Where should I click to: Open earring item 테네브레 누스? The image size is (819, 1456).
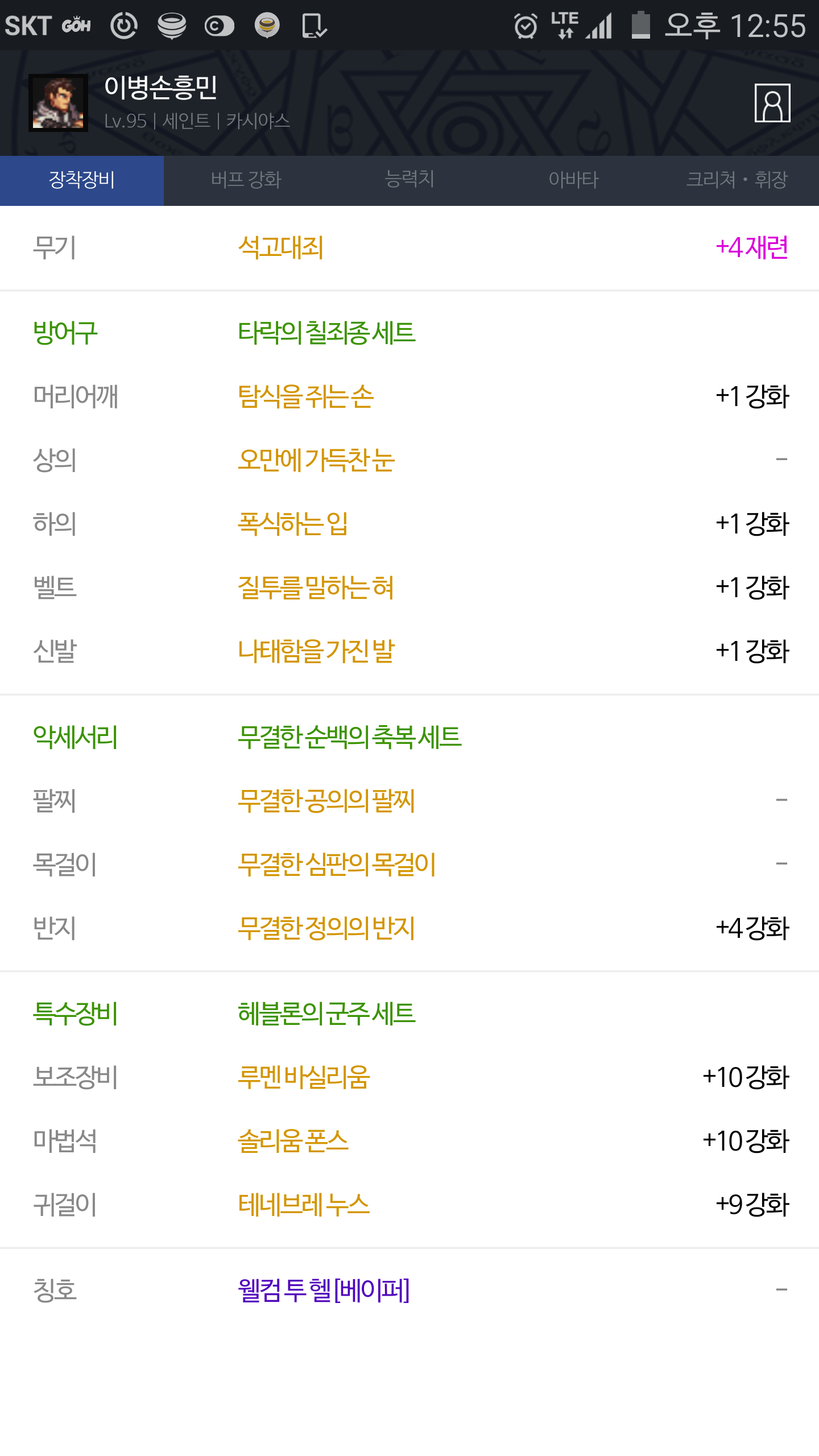point(304,1205)
